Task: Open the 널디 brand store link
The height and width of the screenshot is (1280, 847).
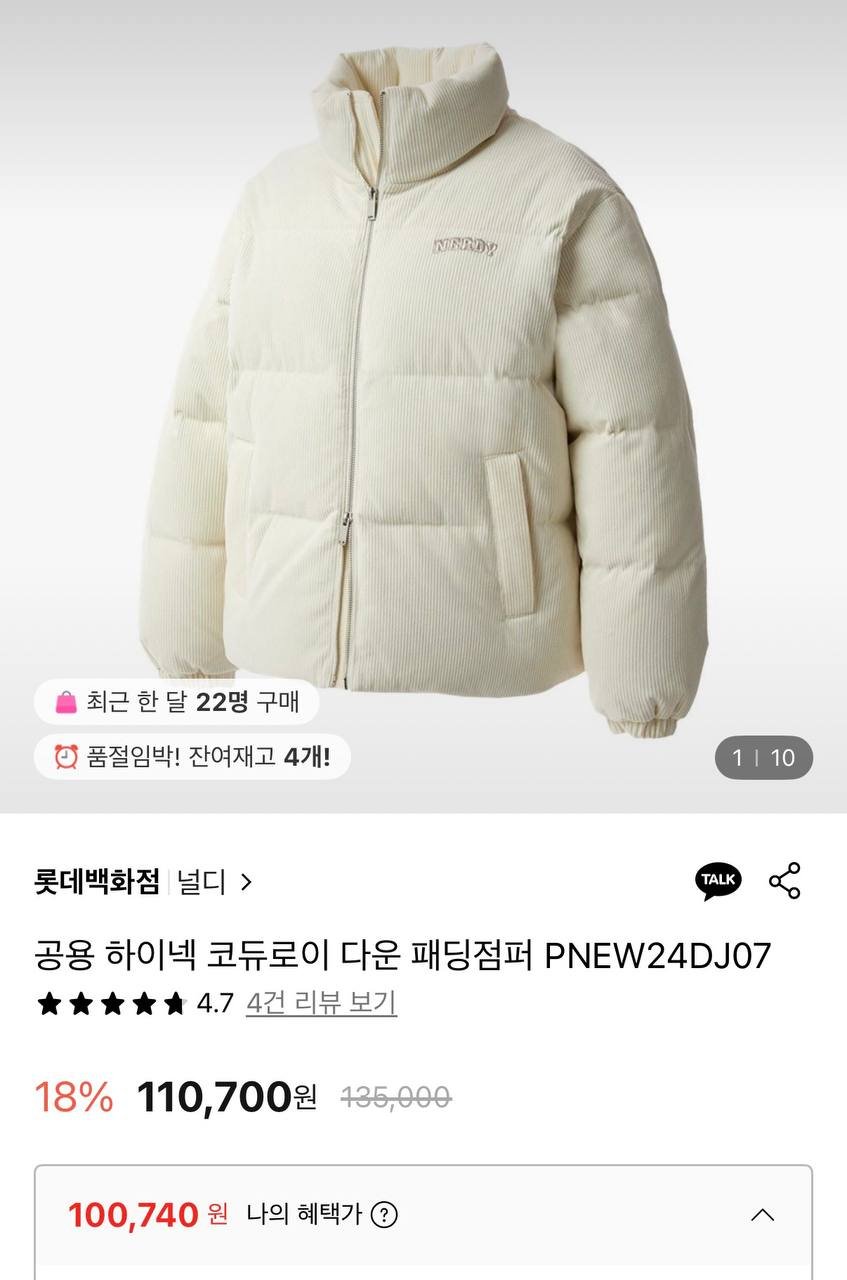Action: coord(214,882)
